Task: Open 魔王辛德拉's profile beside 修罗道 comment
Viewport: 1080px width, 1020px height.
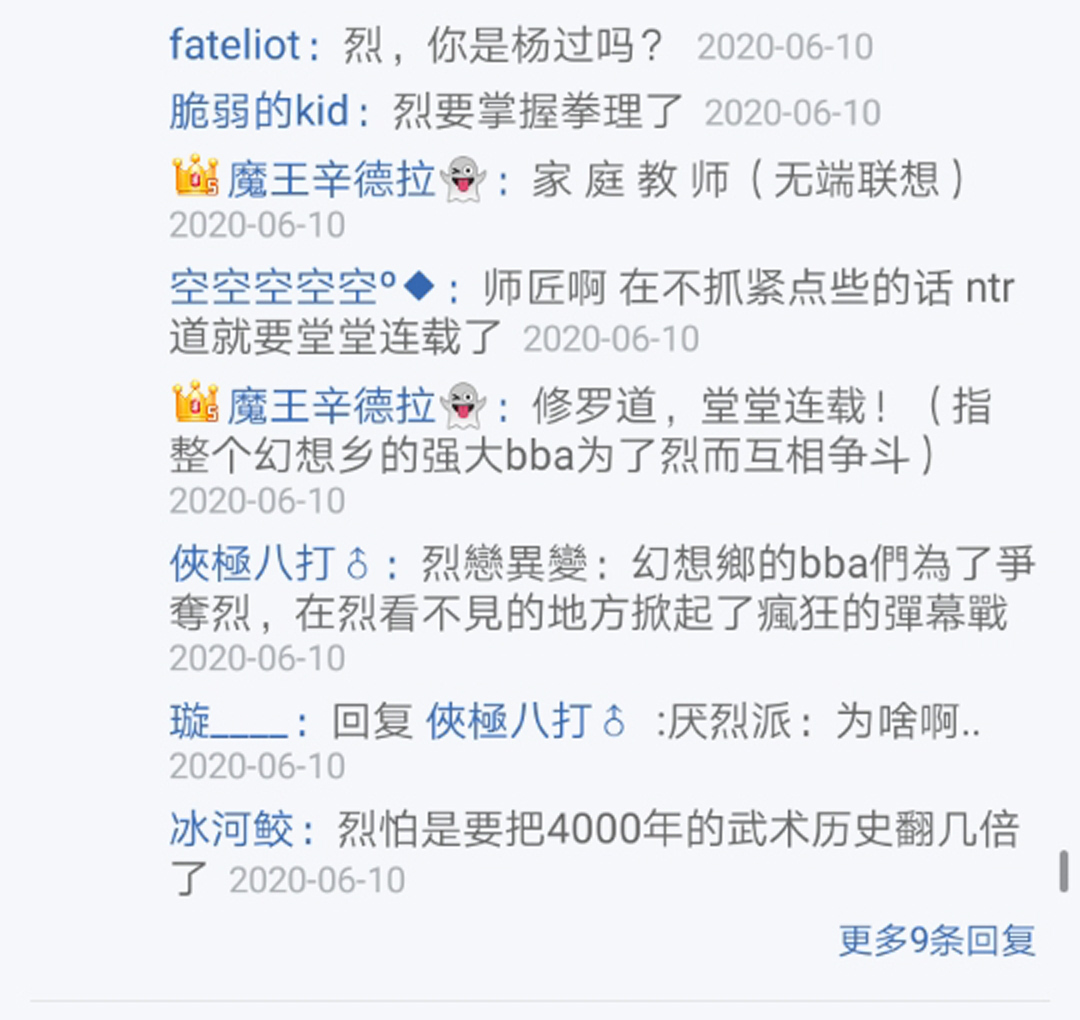Action: pos(331,407)
